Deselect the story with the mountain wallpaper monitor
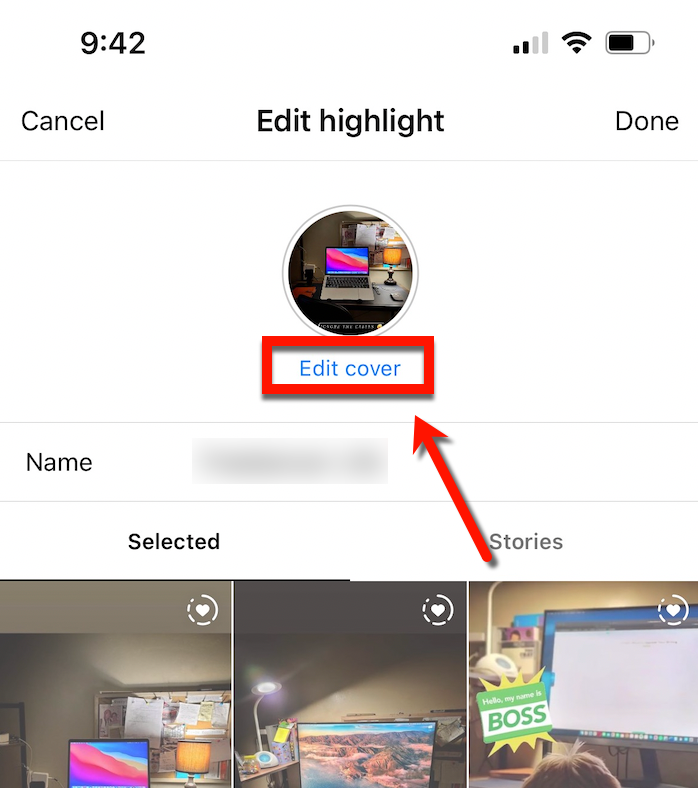 coord(437,610)
